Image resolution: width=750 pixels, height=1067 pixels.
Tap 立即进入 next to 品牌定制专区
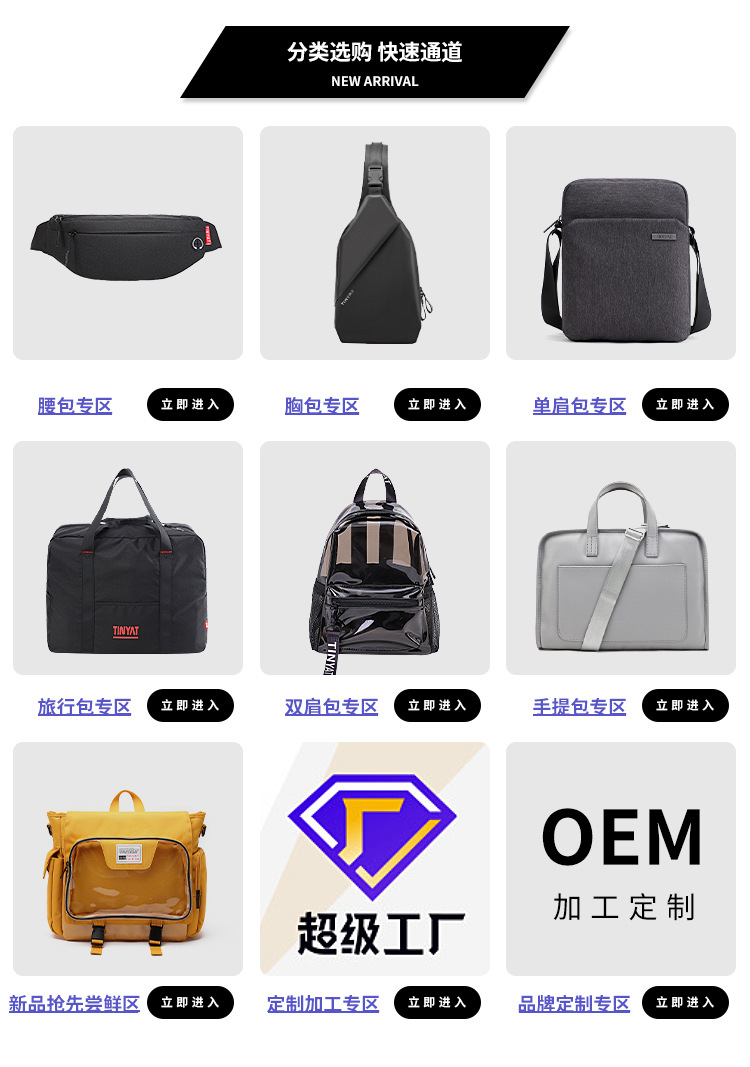(685, 1003)
